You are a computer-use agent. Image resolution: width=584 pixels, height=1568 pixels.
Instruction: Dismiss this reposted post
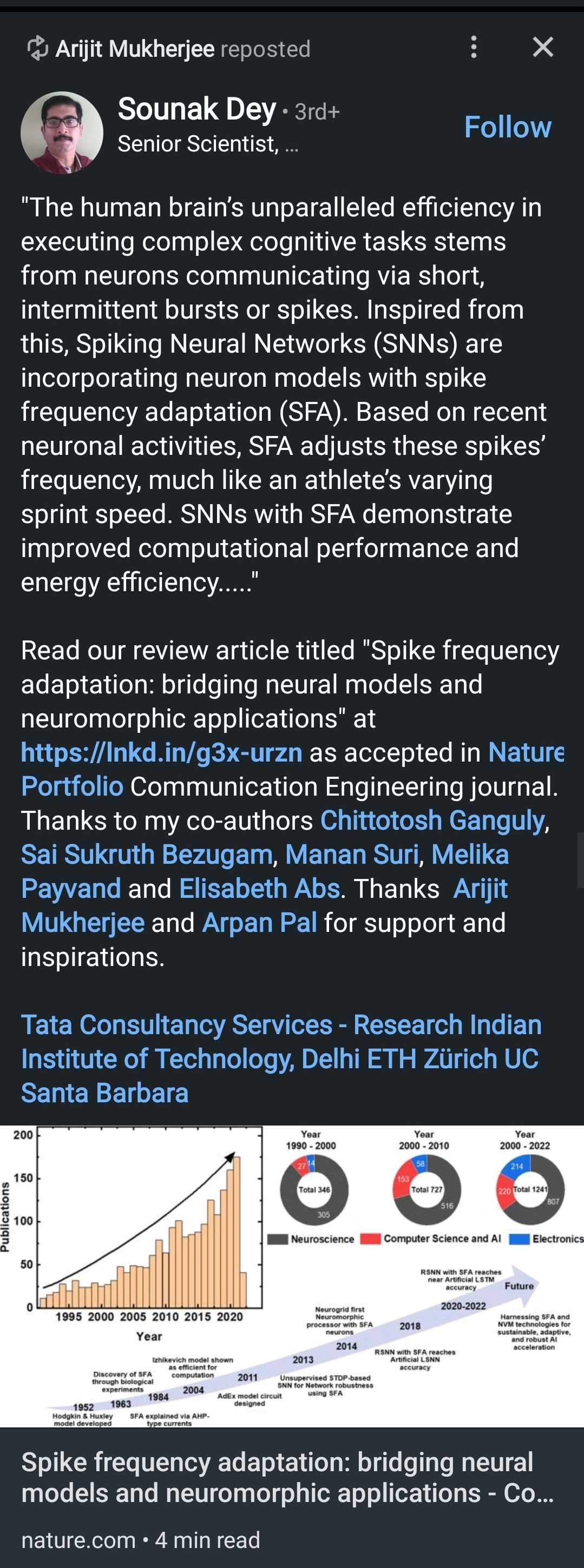[542, 47]
